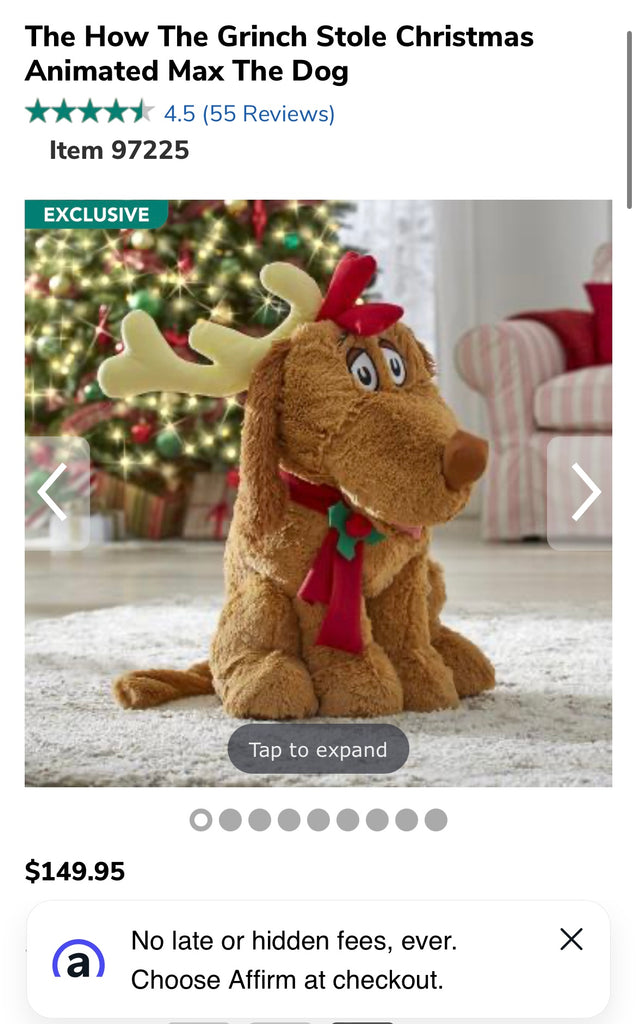637x1024 pixels.
Task: Jump to the last image dot
Action: tap(436, 820)
